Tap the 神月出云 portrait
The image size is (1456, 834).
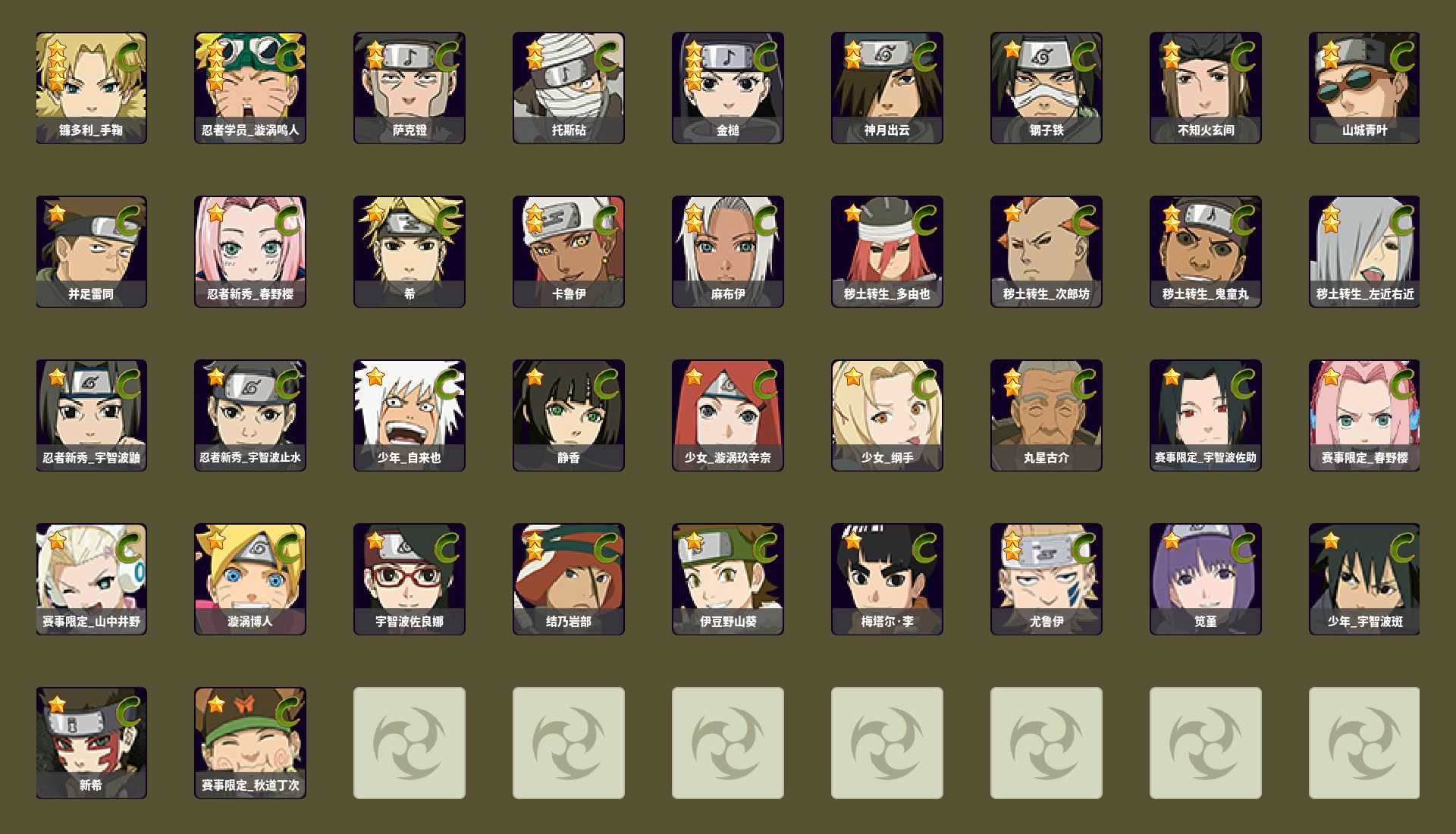pyautogui.click(x=887, y=87)
